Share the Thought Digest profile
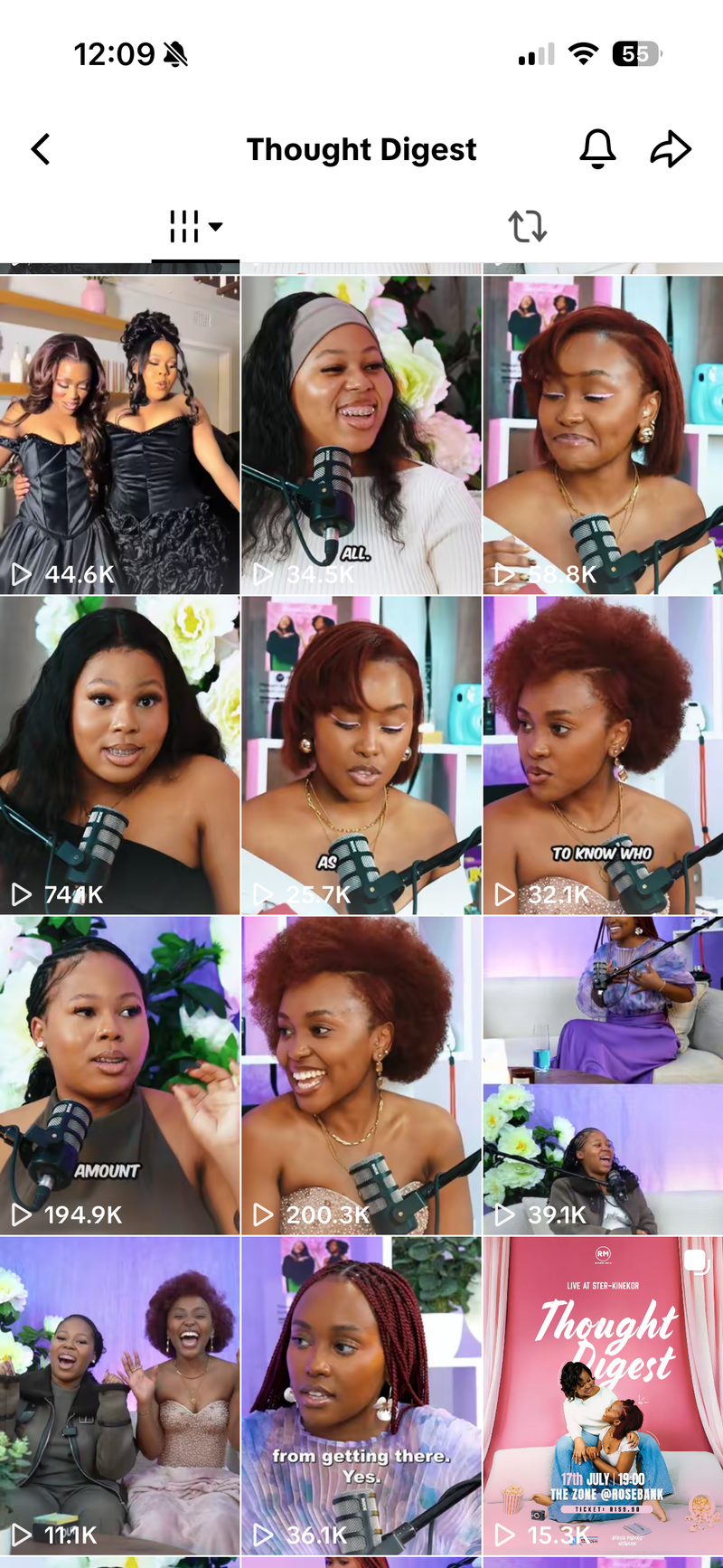 coord(671,149)
